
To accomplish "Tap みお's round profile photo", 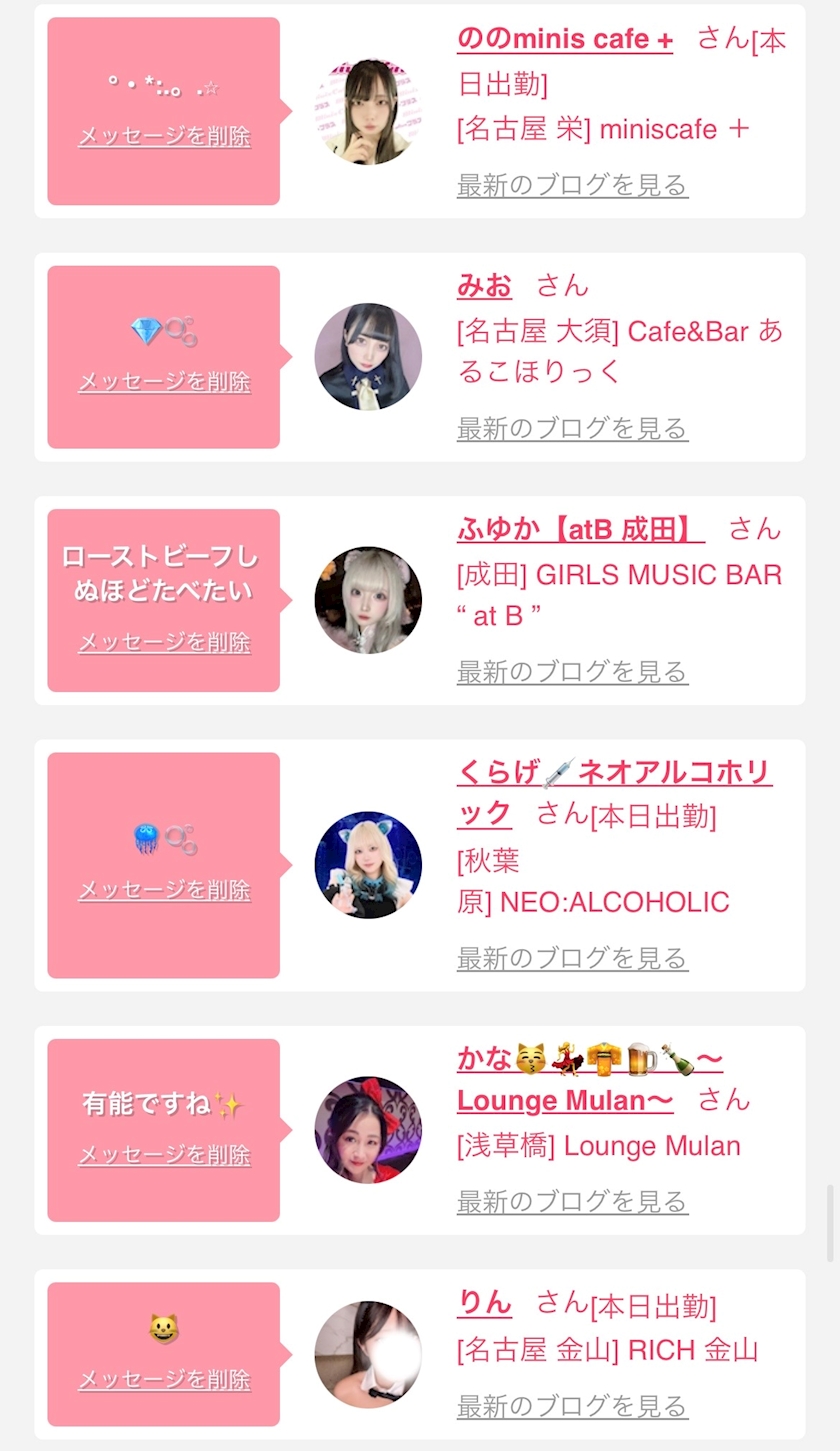I will tap(368, 357).
